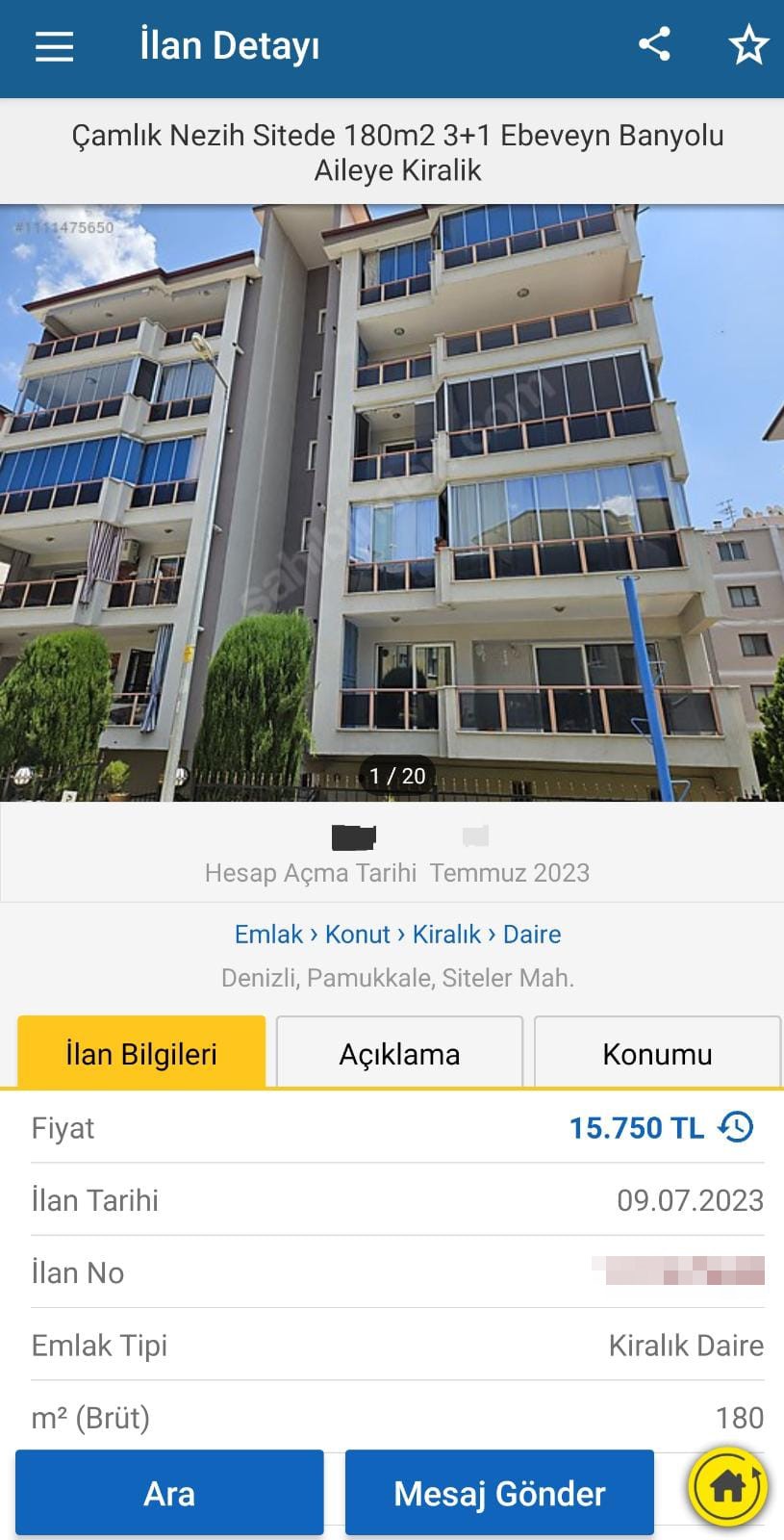This screenshot has height=1540, width=784.
Task: Go to the Konut category link
Action: pyautogui.click(x=357, y=934)
